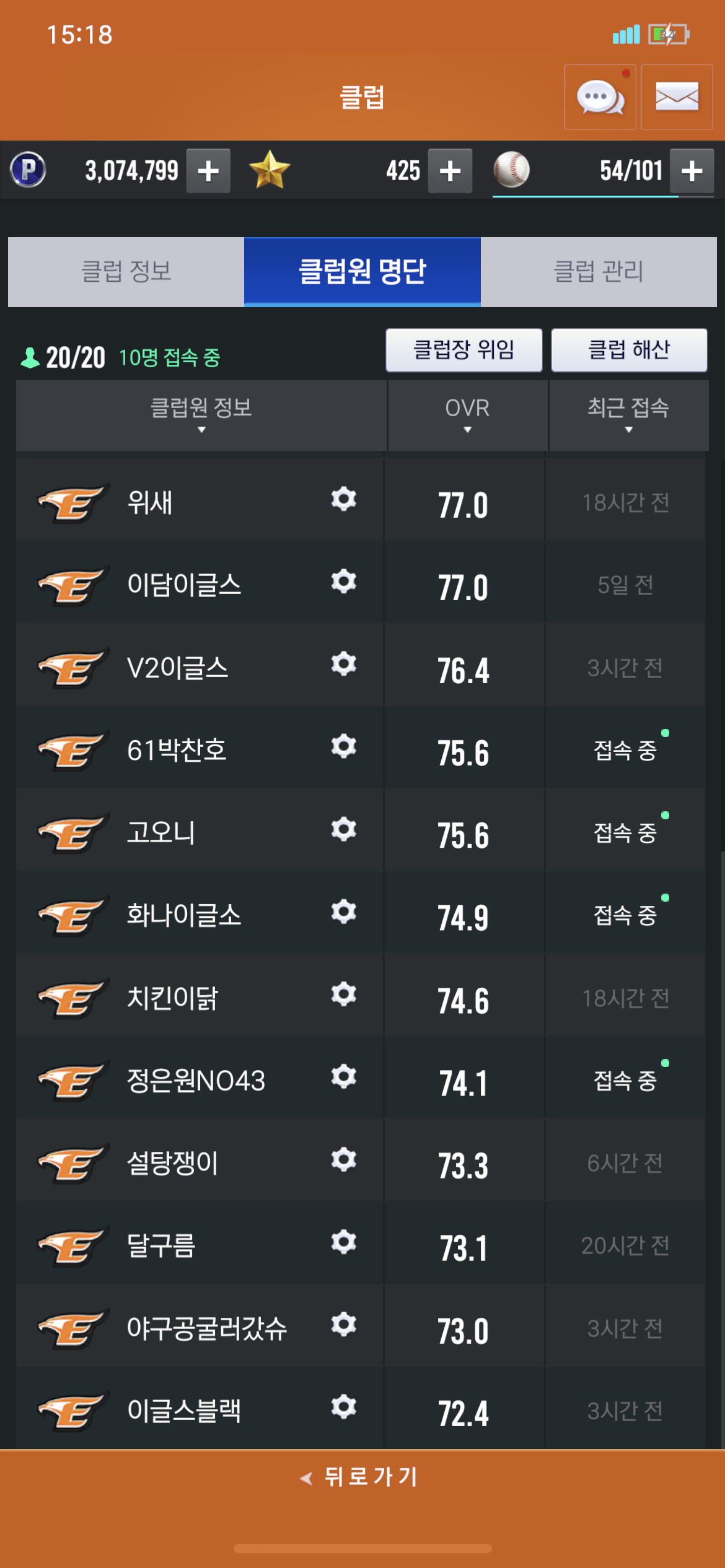The height and width of the screenshot is (1568, 725).
Task: Add points with the plus next to 3,074,799
Action: click(x=208, y=171)
